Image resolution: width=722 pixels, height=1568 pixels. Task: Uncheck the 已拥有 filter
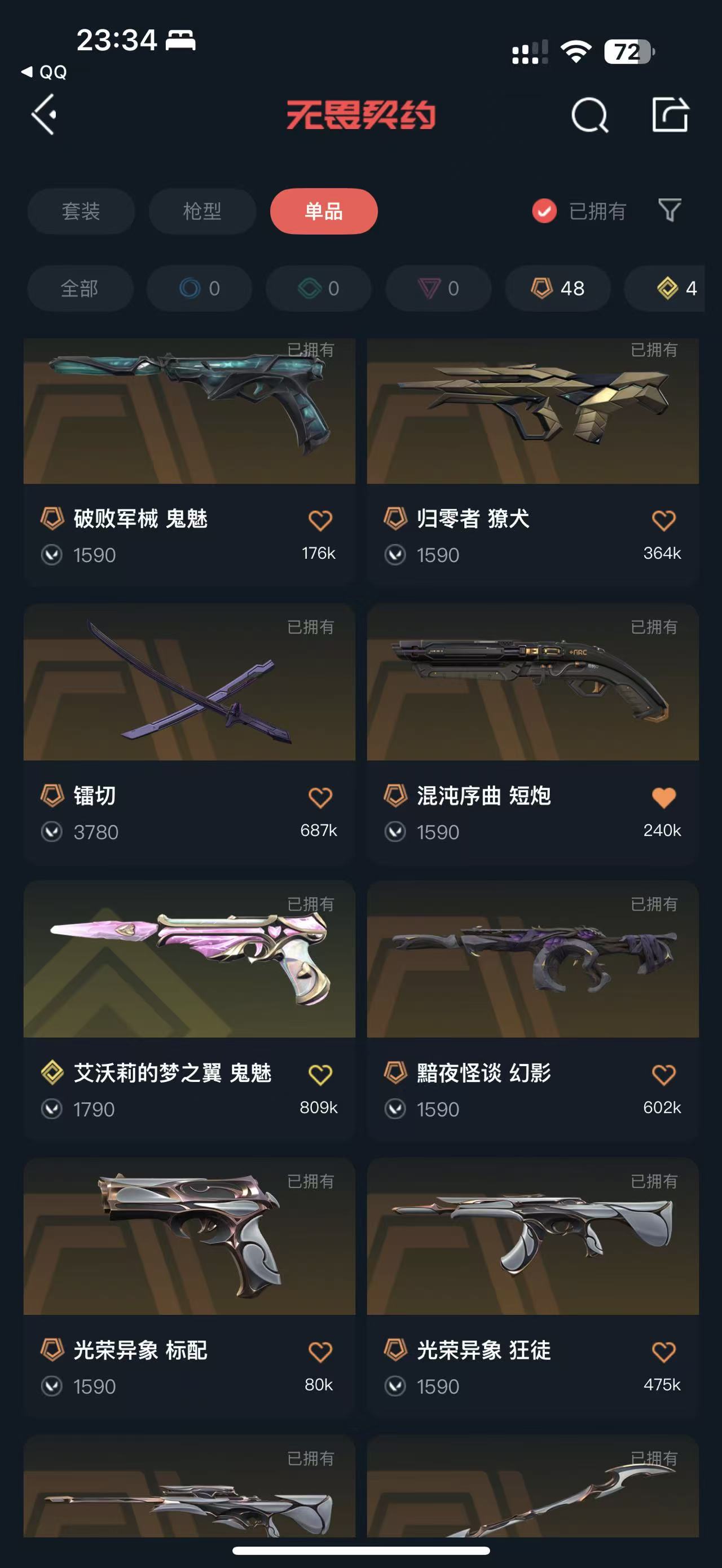click(579, 211)
